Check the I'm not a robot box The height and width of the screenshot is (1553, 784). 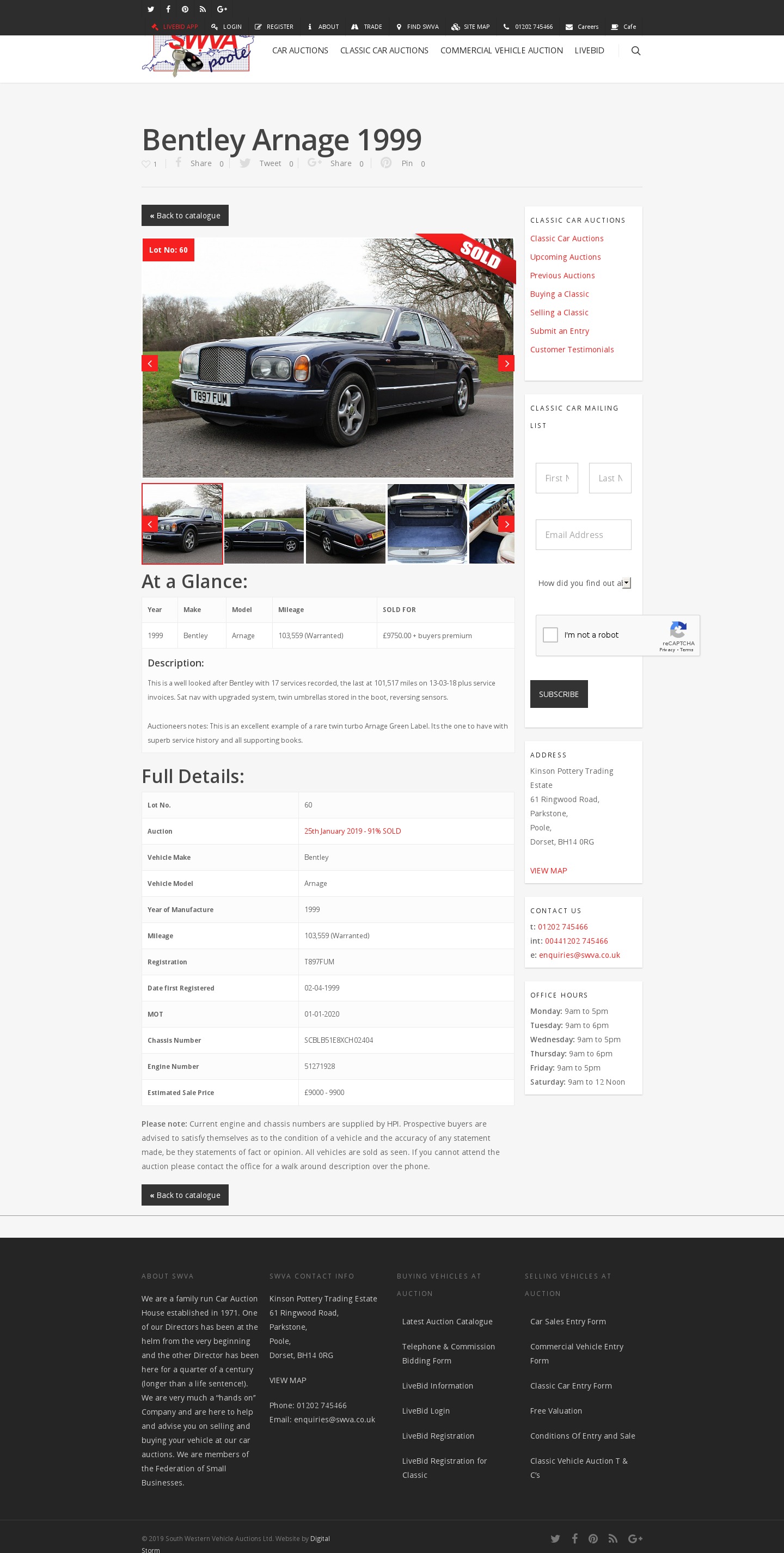tap(550, 635)
